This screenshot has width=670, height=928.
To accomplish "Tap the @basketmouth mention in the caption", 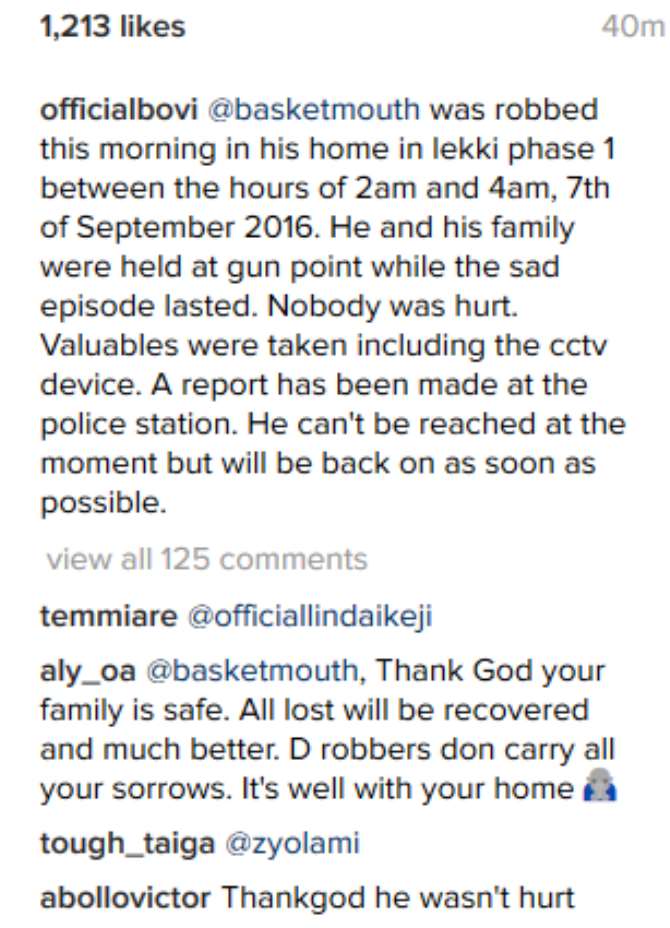I will pyautogui.click(x=313, y=109).
